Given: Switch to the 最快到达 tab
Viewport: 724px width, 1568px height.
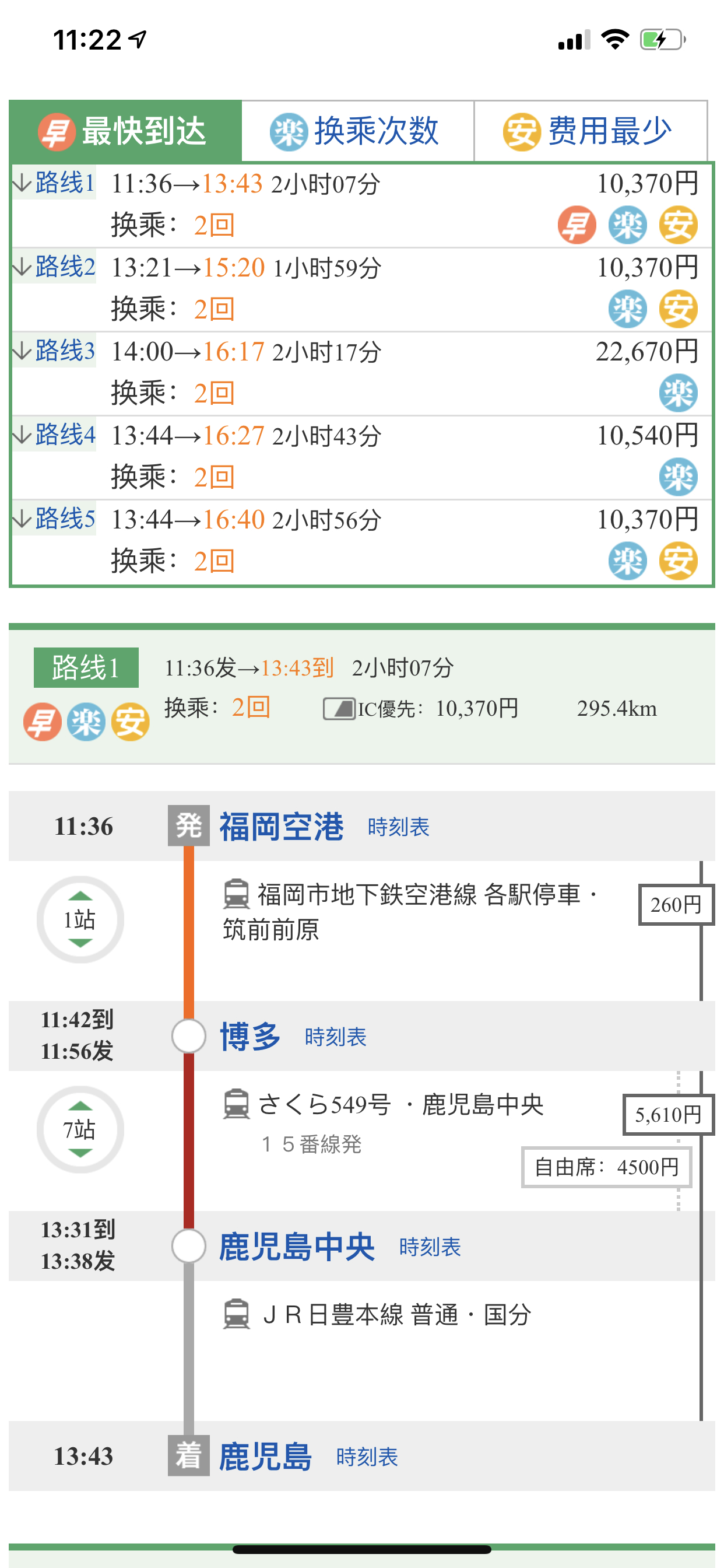Looking at the screenshot, I should 125,131.
